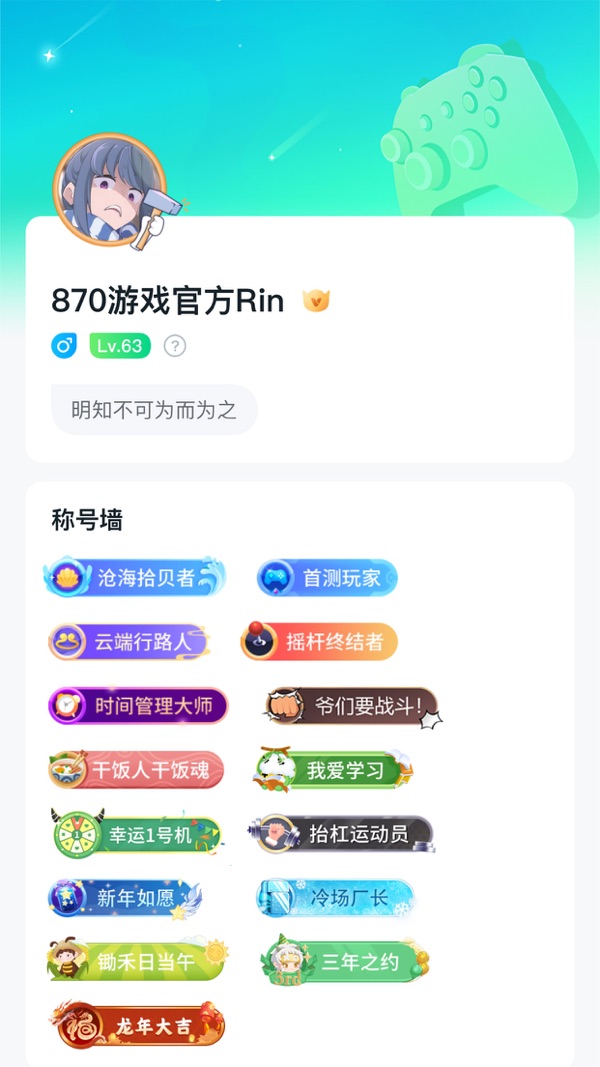Tap the 冷场厂长 title badge
600x1067 pixels.
335,898
